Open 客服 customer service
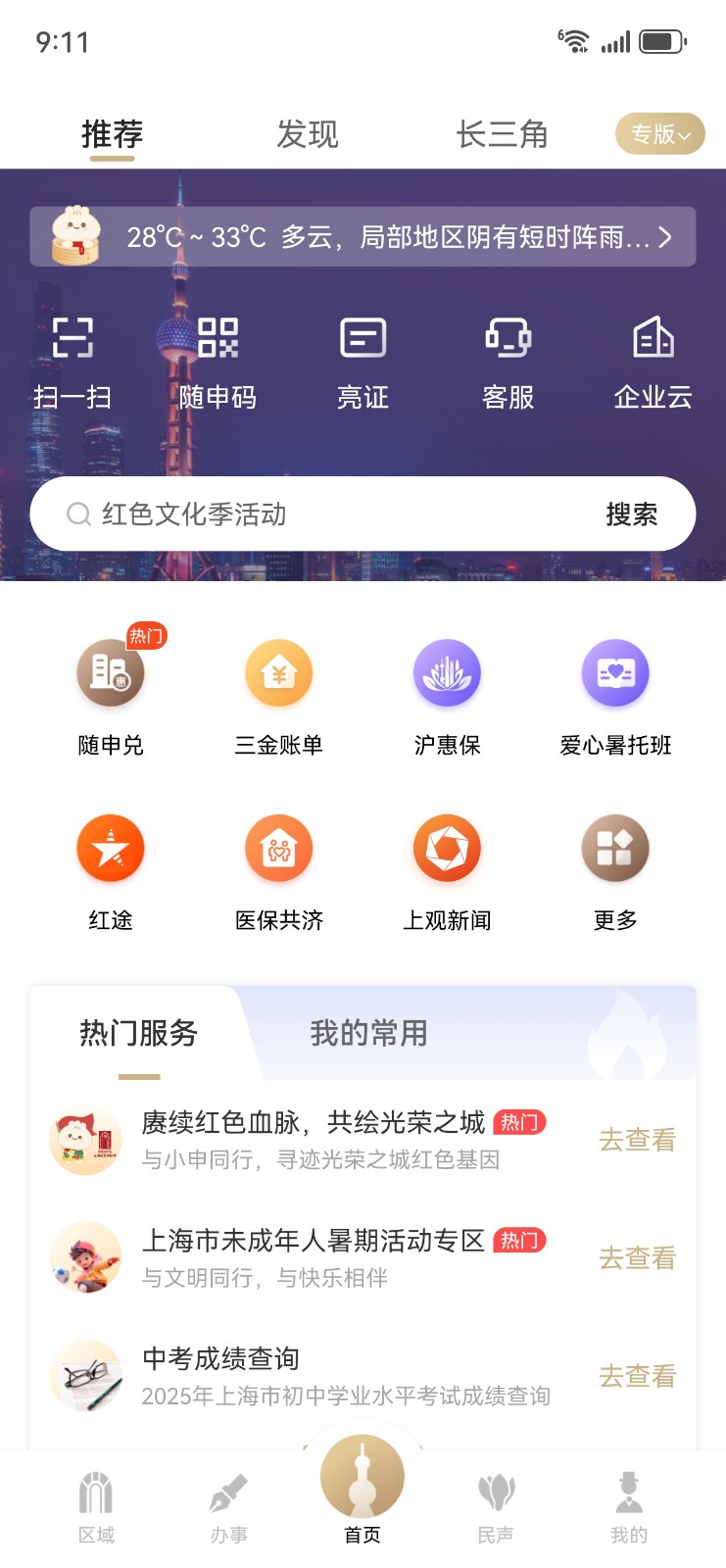 (x=508, y=361)
